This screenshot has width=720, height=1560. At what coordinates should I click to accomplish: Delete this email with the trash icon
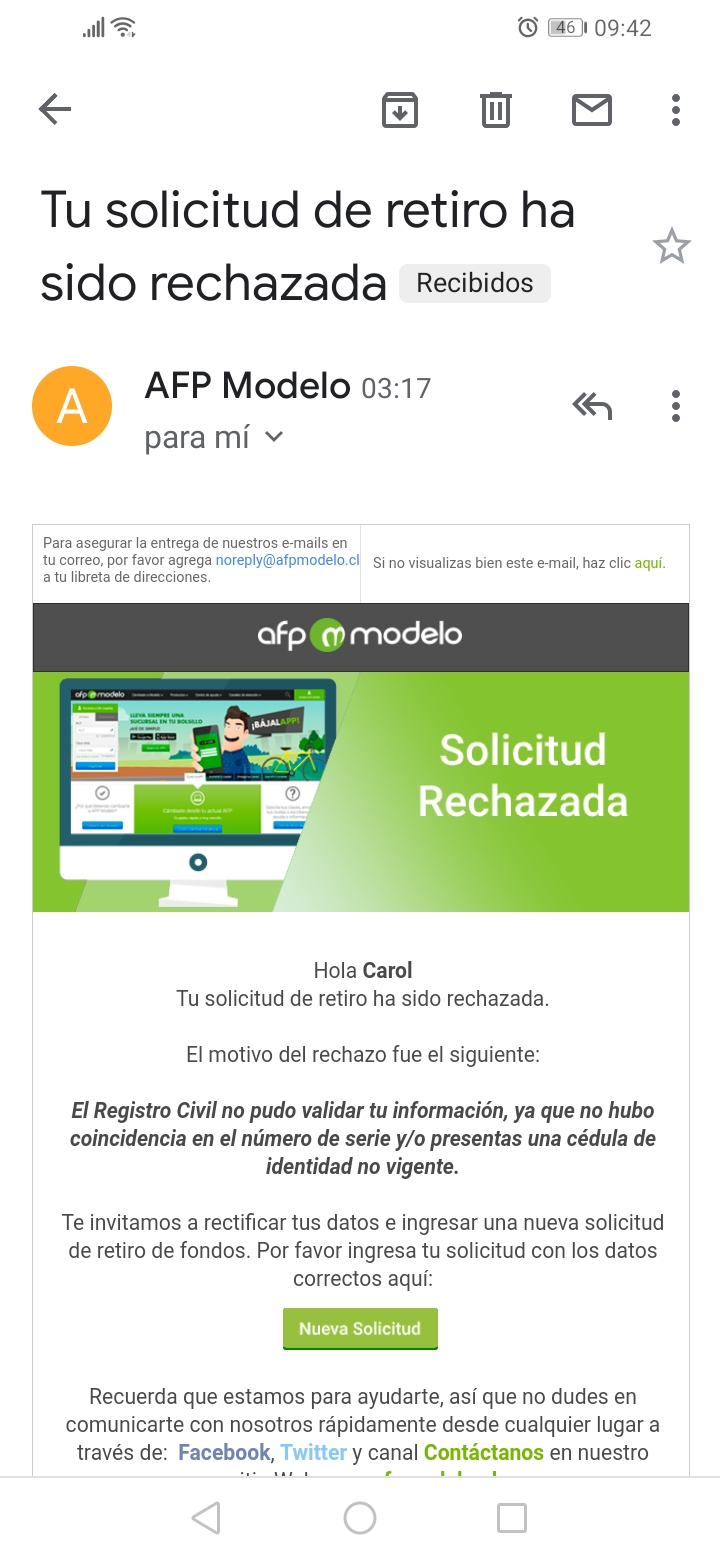coord(496,109)
